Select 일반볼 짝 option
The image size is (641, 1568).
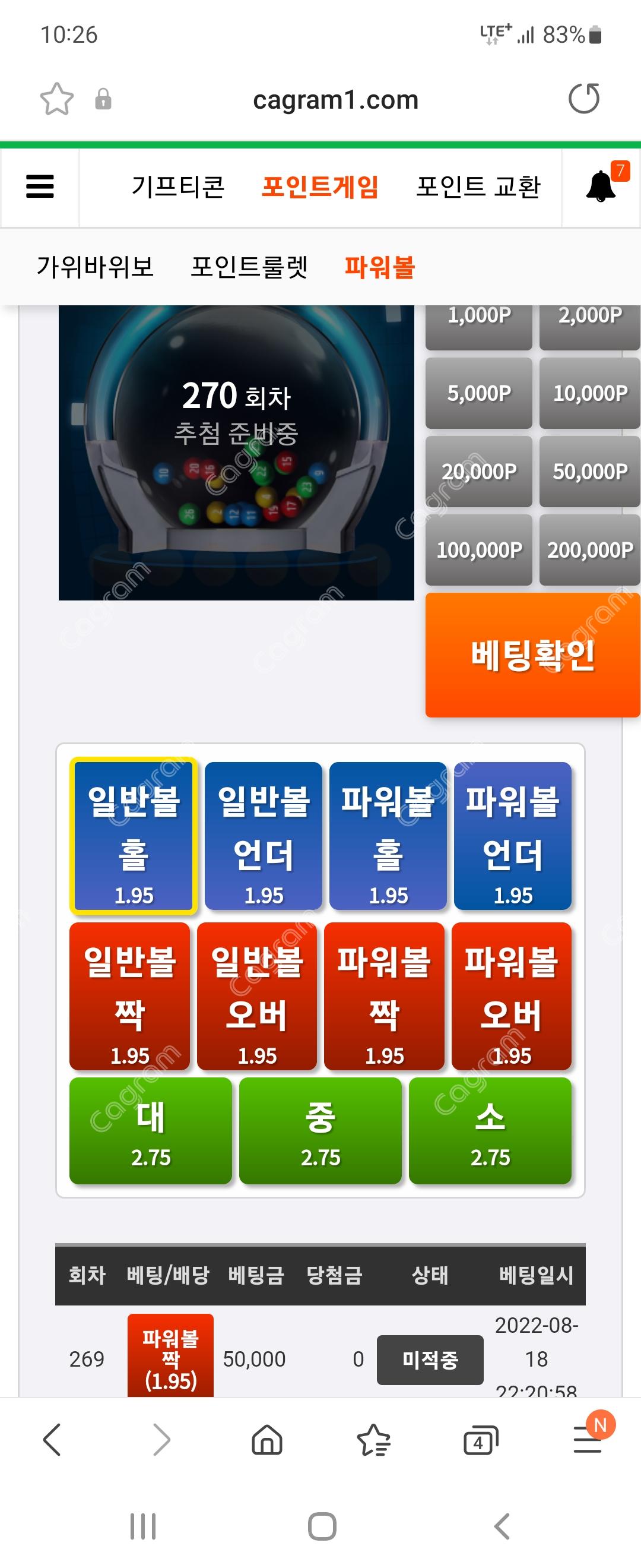(129, 996)
